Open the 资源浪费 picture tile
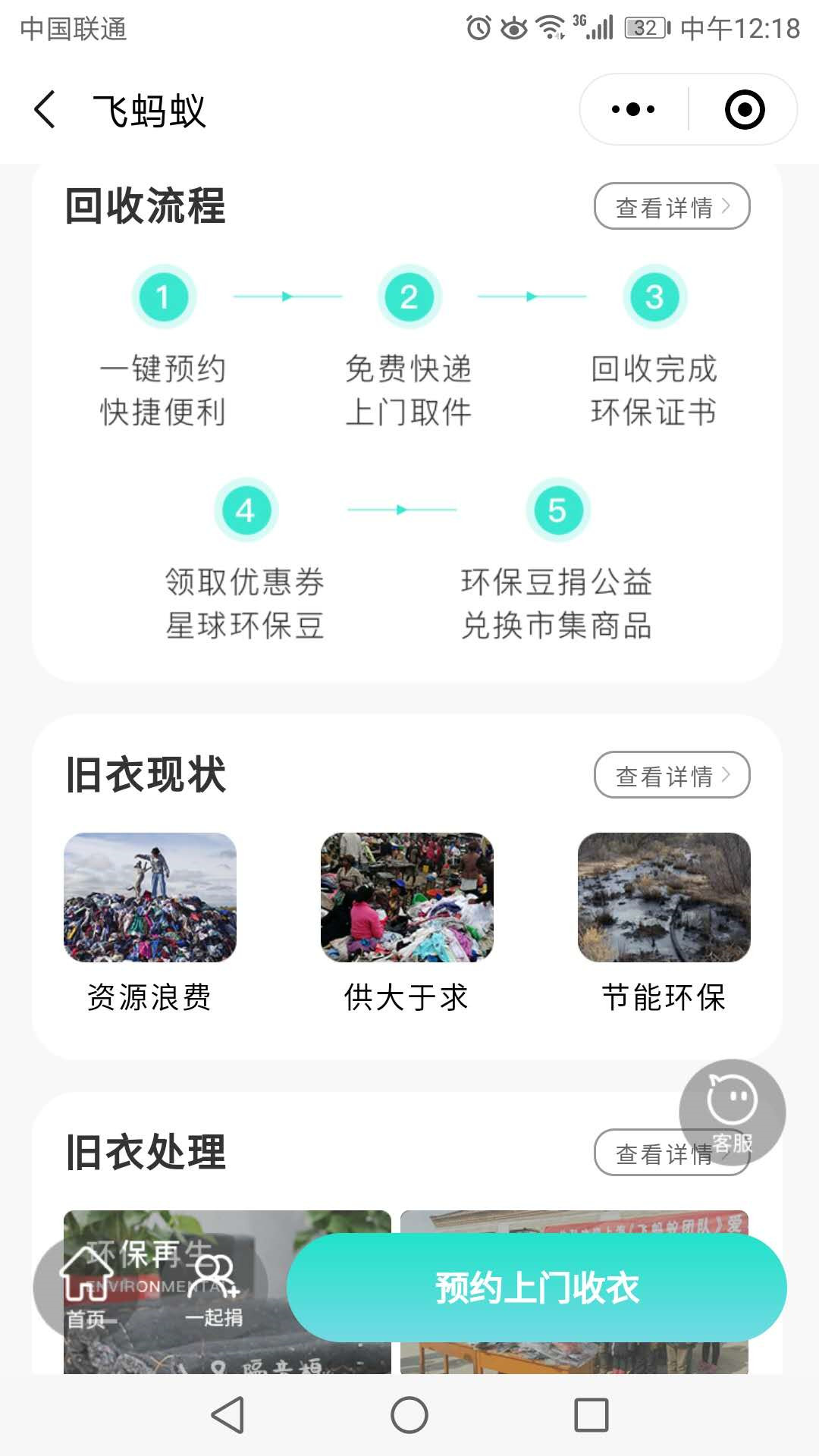The width and height of the screenshot is (819, 1456). tap(150, 898)
